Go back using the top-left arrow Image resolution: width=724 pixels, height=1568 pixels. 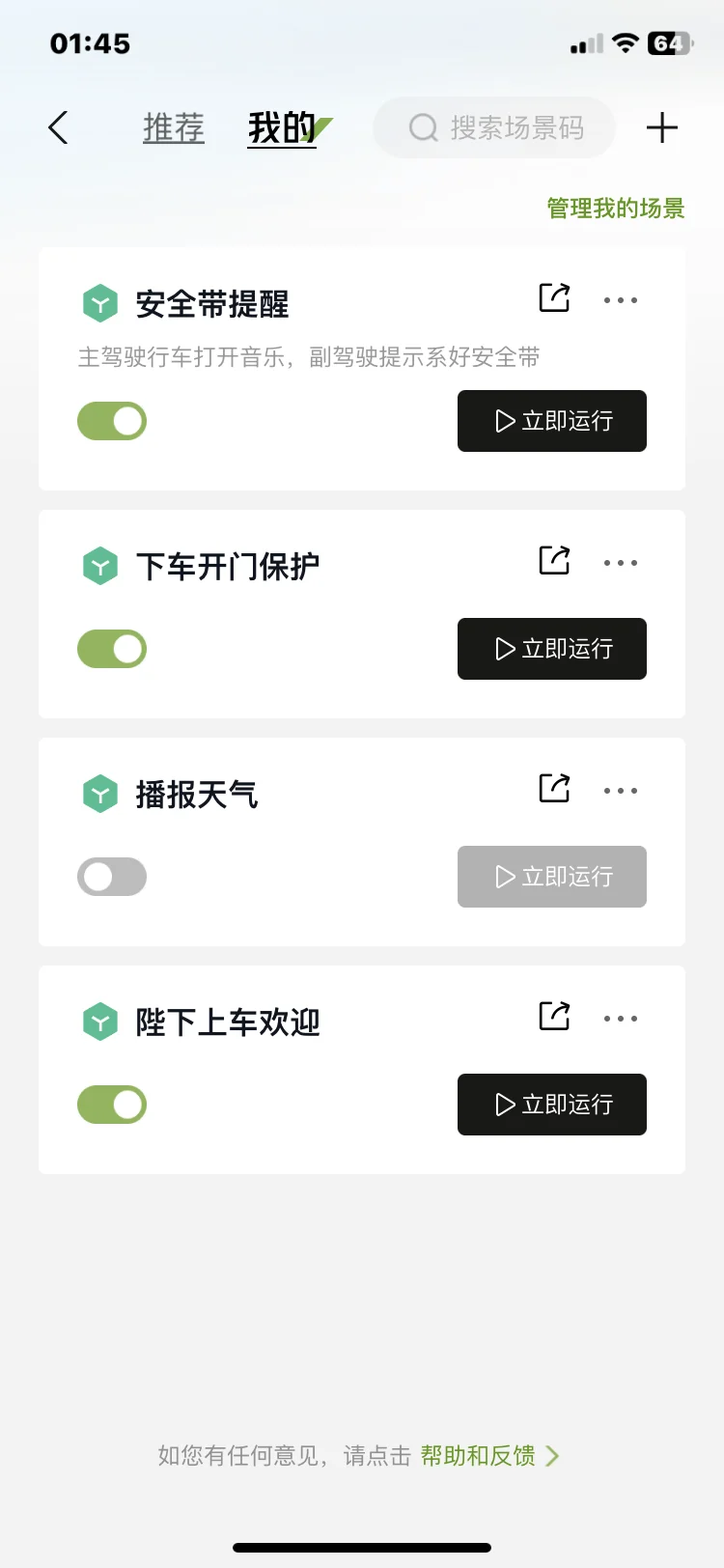[x=59, y=127]
